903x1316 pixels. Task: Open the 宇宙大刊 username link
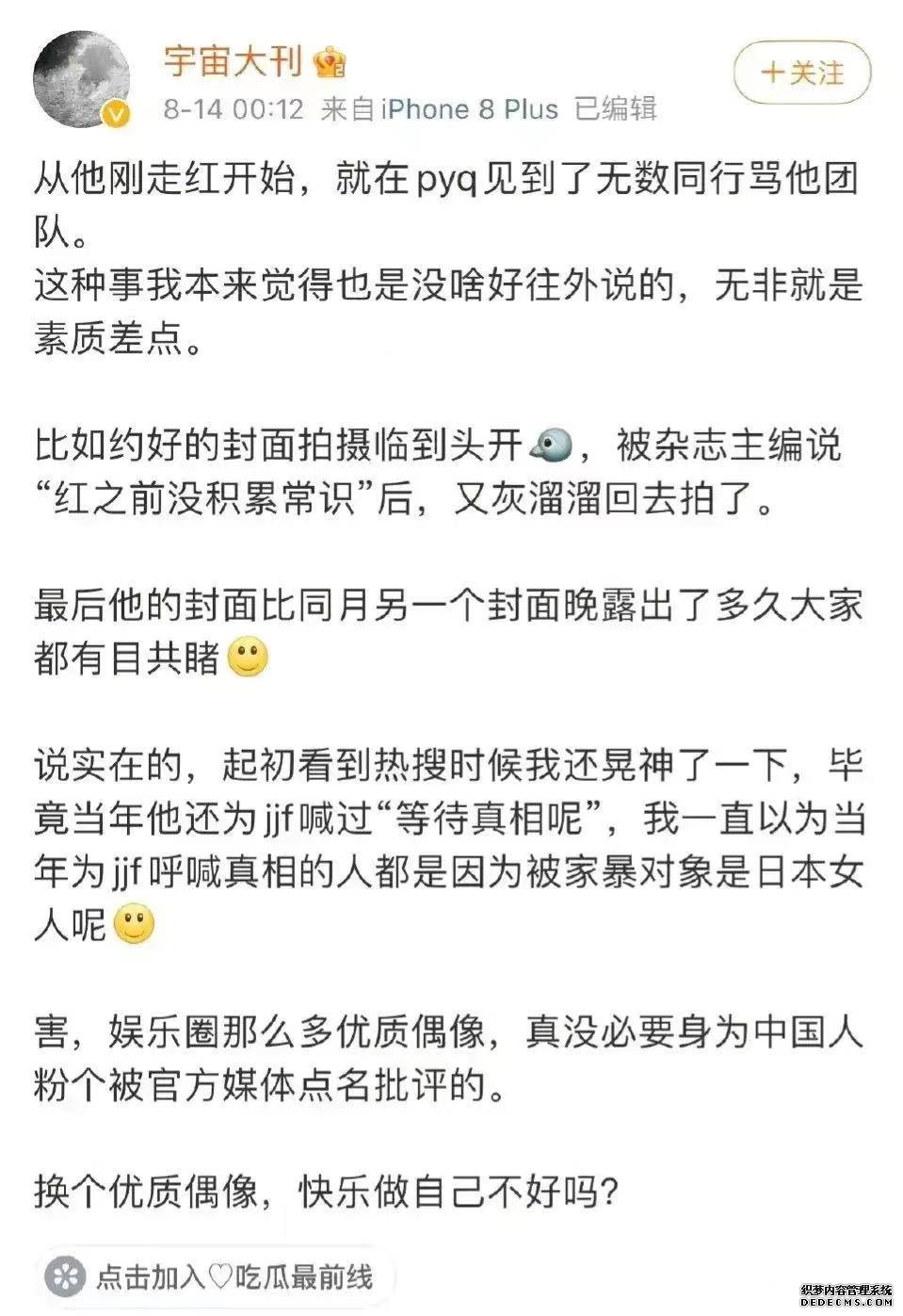coord(233,60)
